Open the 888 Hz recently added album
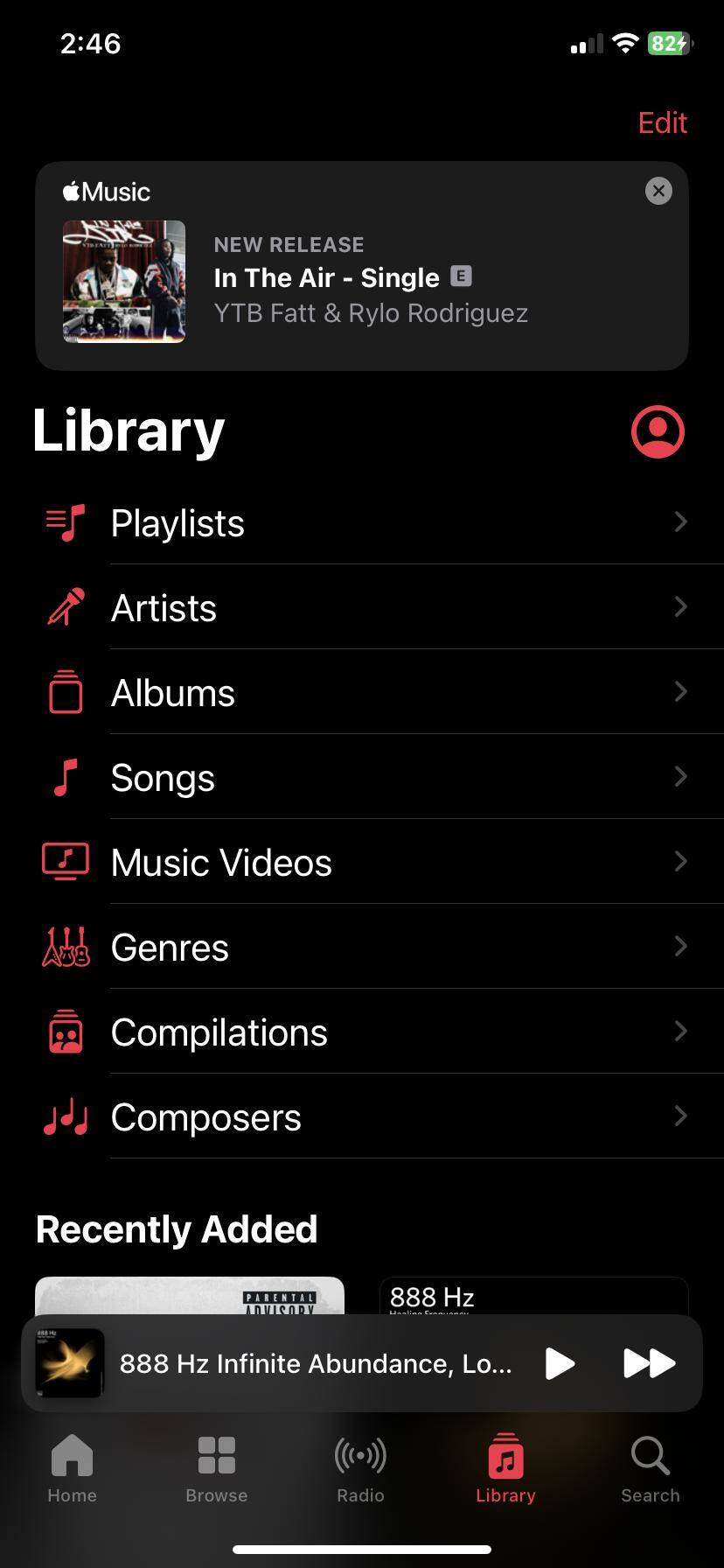The height and width of the screenshot is (1568, 724). pyautogui.click(x=533, y=1296)
